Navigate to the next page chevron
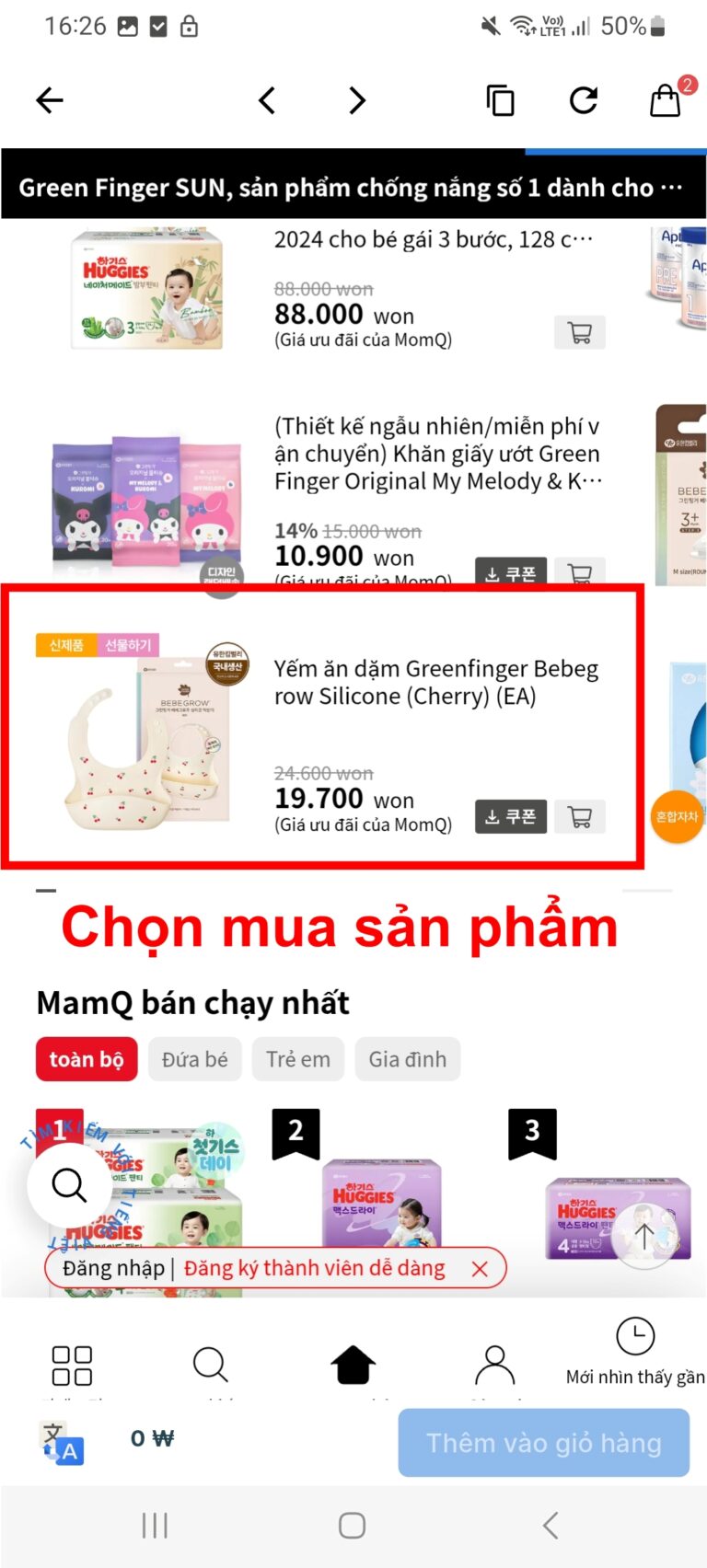The image size is (707, 1568). (x=357, y=100)
